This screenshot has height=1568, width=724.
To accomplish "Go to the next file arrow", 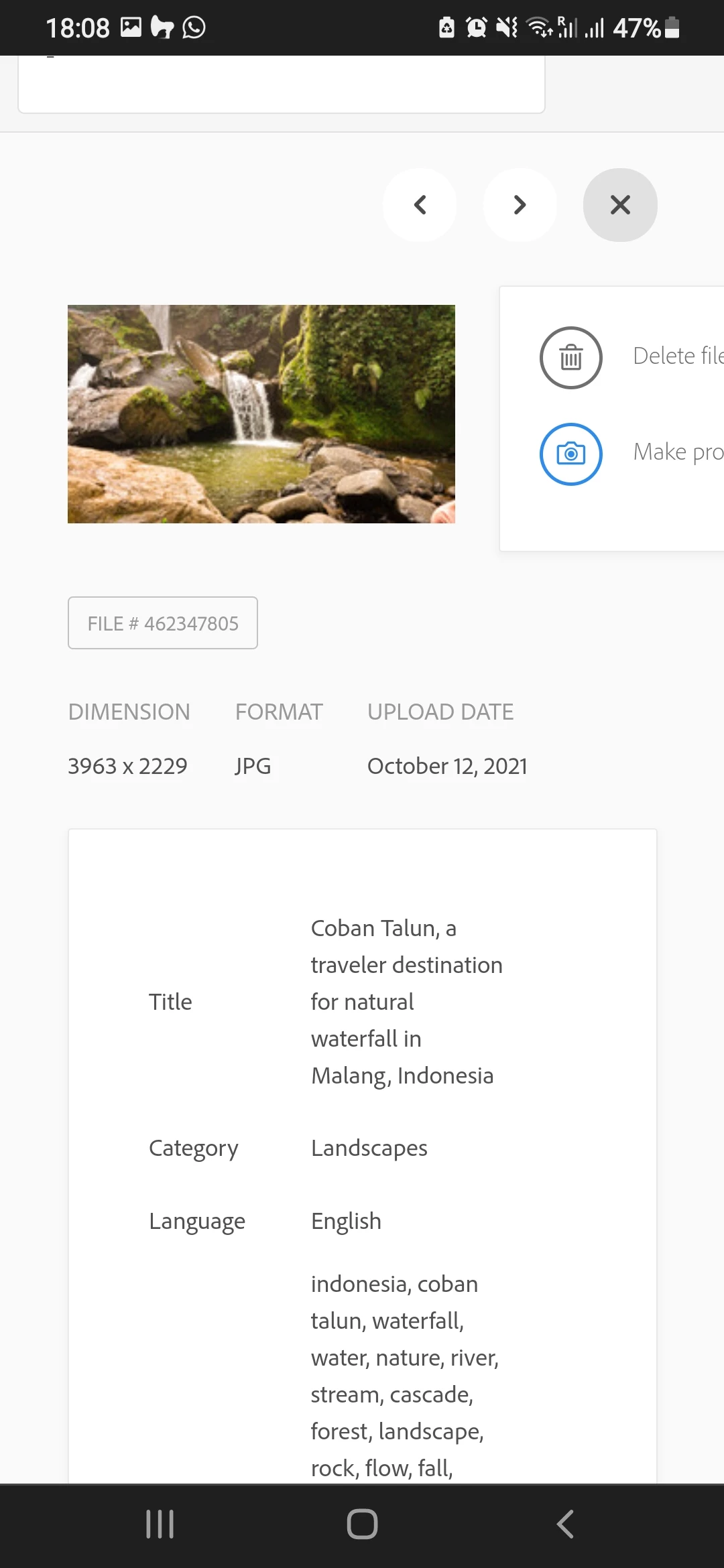I will [520, 205].
